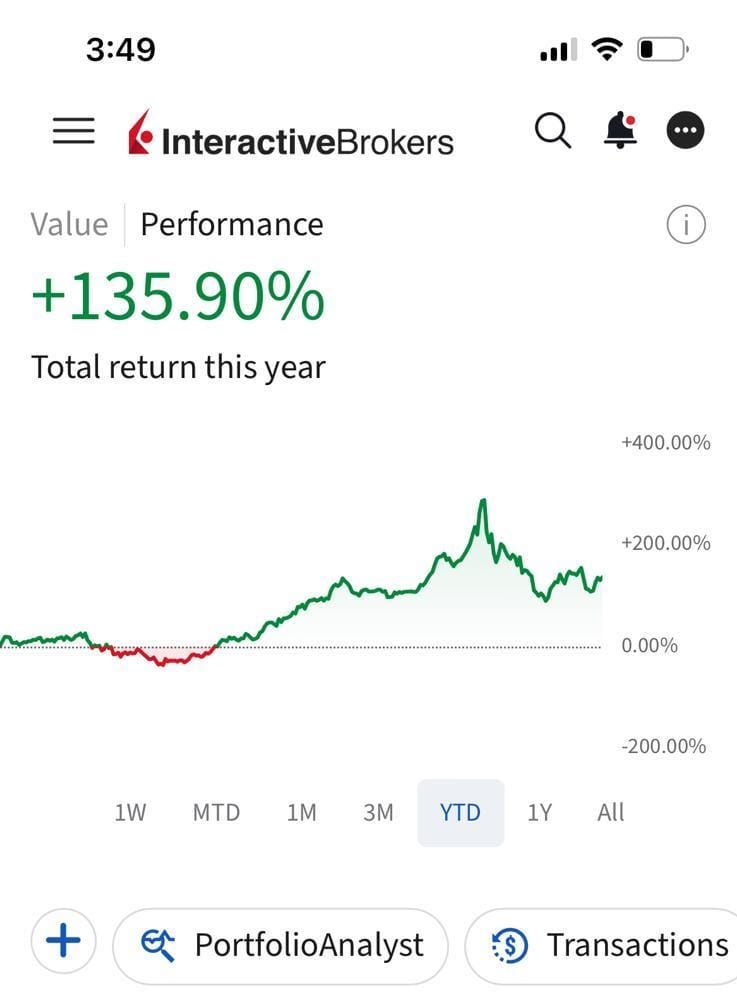Open the three-dot overflow menu

[686, 130]
